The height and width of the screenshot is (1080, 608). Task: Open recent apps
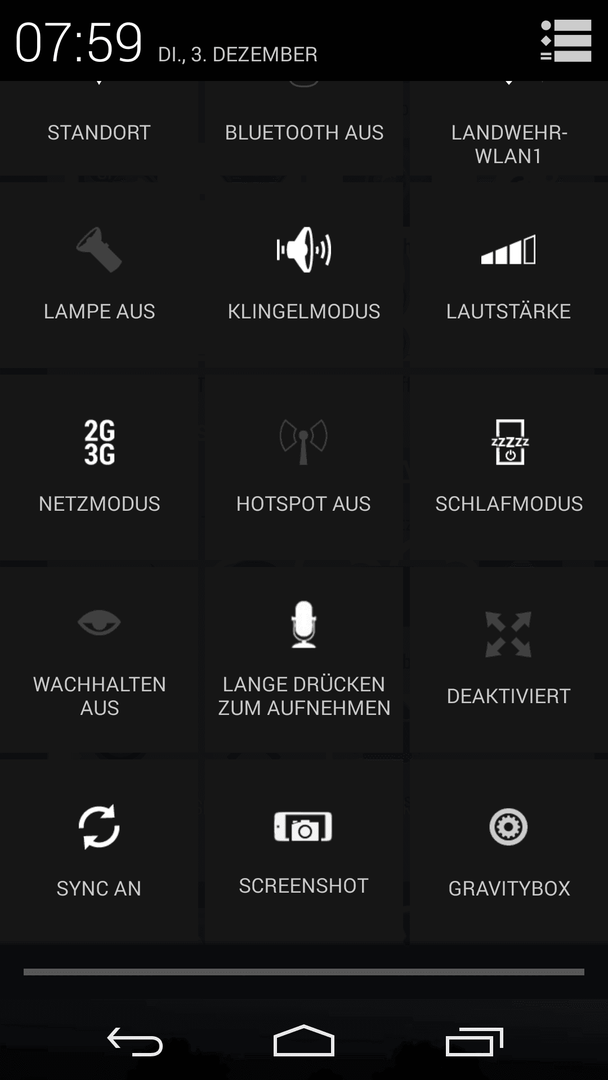tap(474, 1041)
